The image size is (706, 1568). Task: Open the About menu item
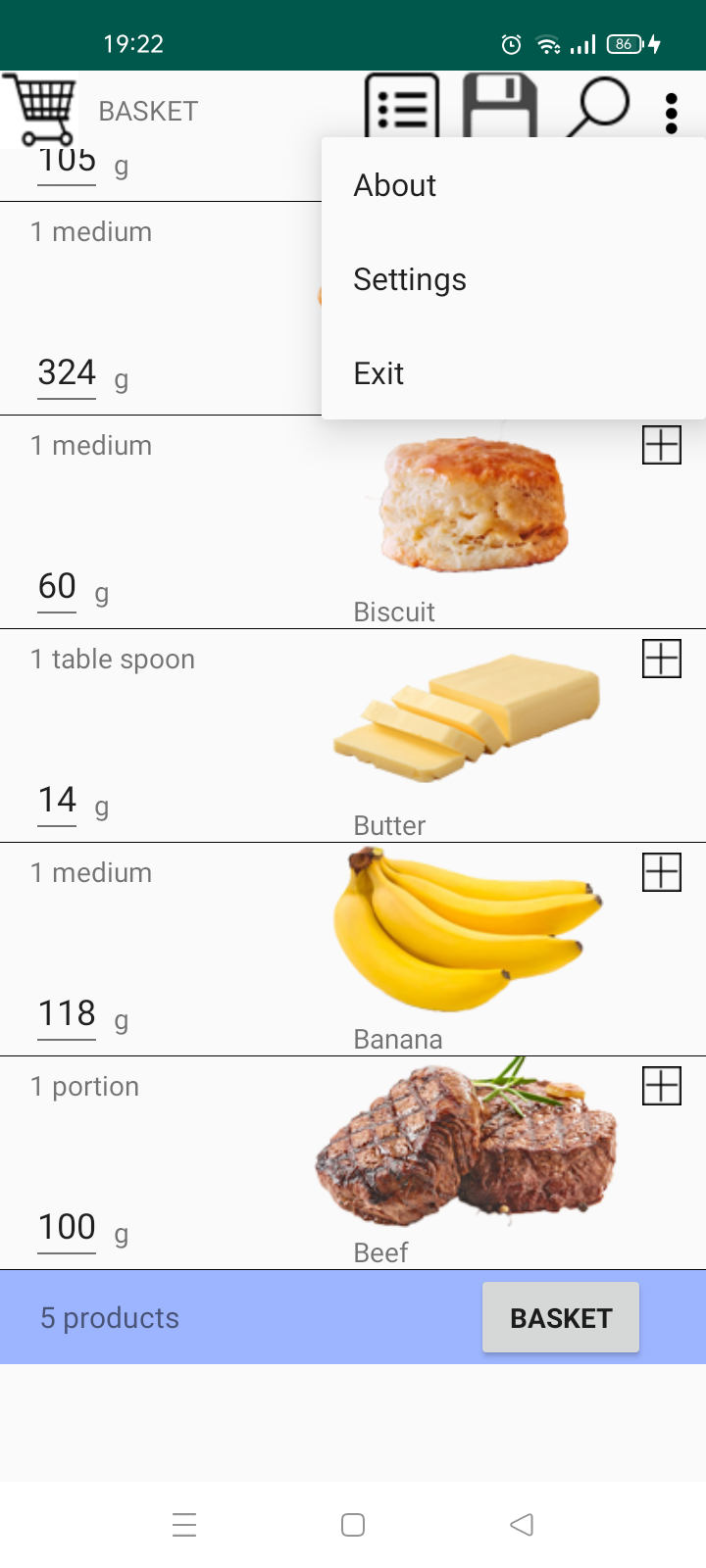click(395, 185)
